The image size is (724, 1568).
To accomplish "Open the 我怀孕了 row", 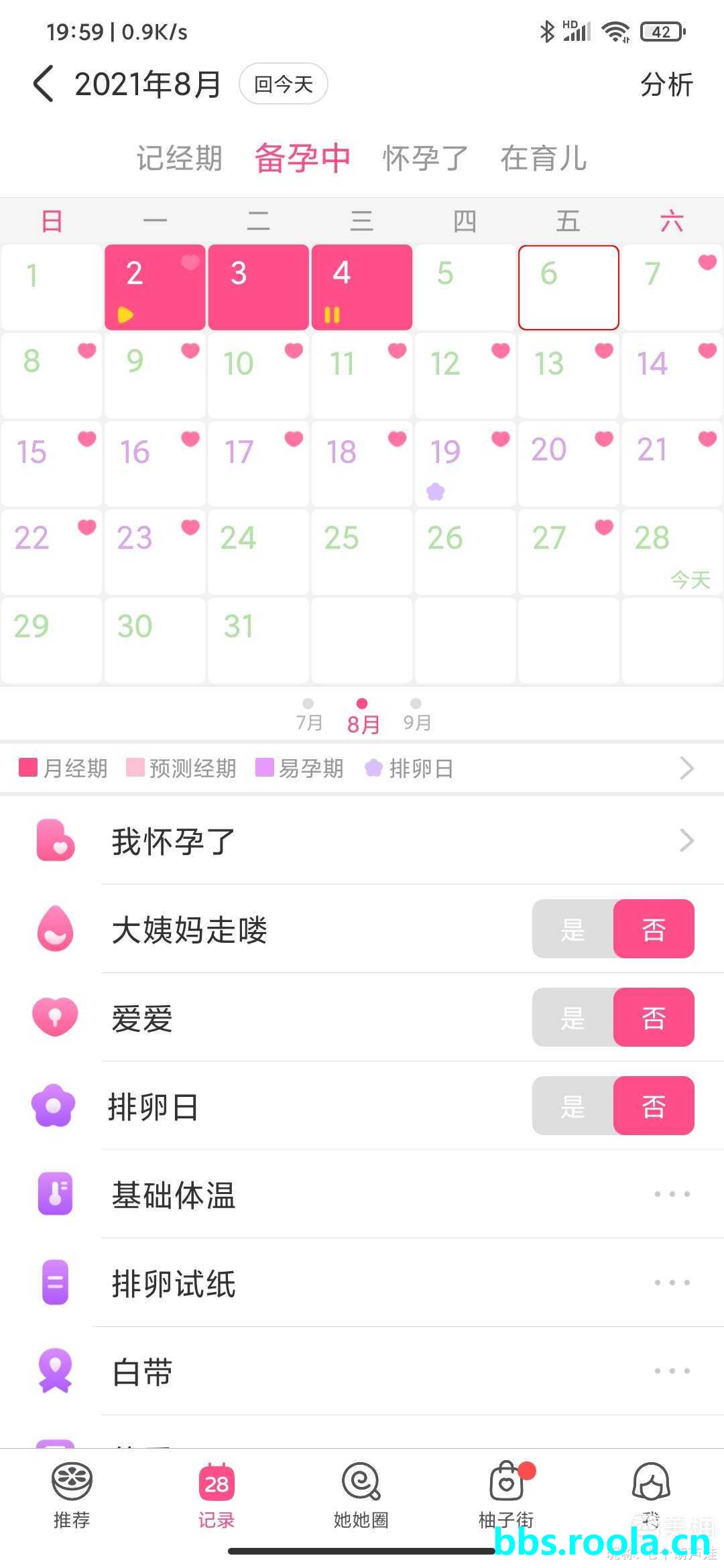I will pyautogui.click(x=402, y=841).
